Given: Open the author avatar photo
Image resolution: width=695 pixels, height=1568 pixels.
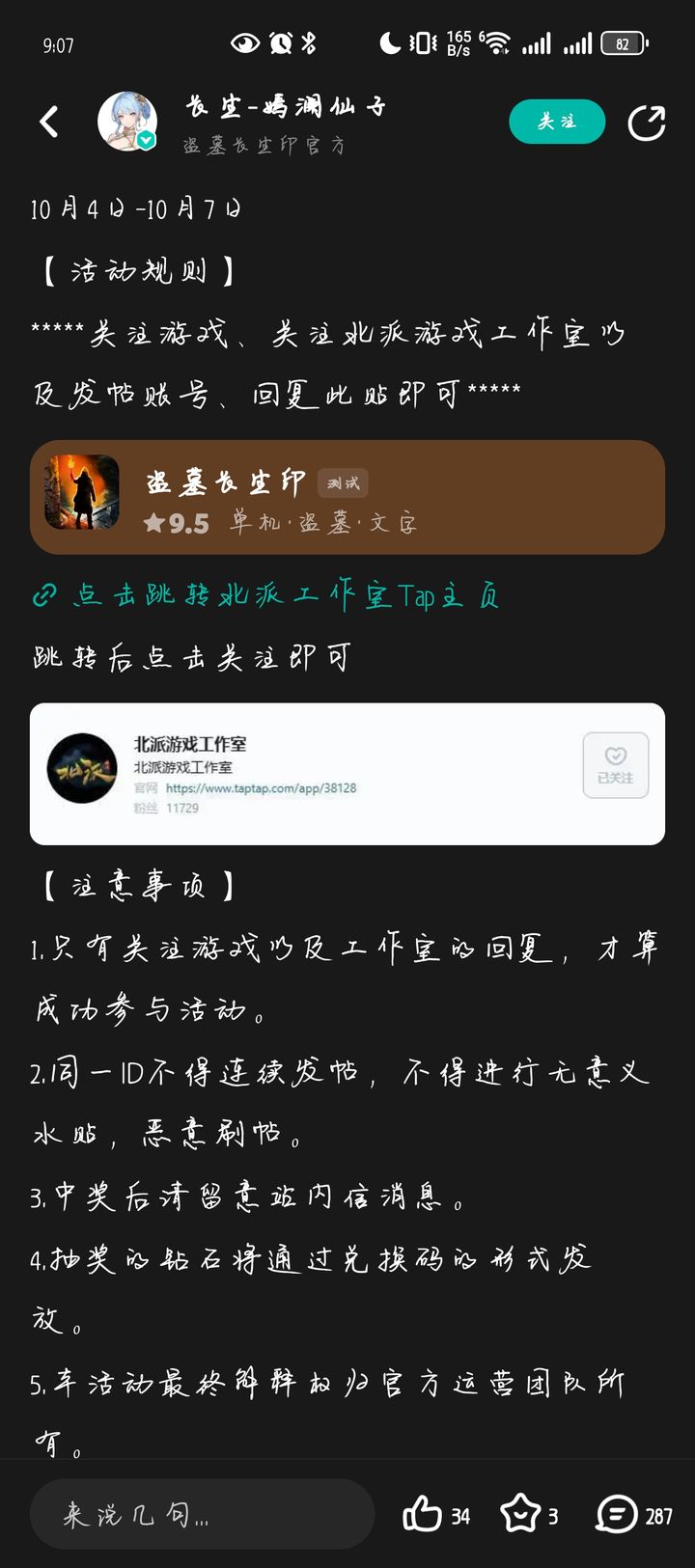Looking at the screenshot, I should coord(125,118).
